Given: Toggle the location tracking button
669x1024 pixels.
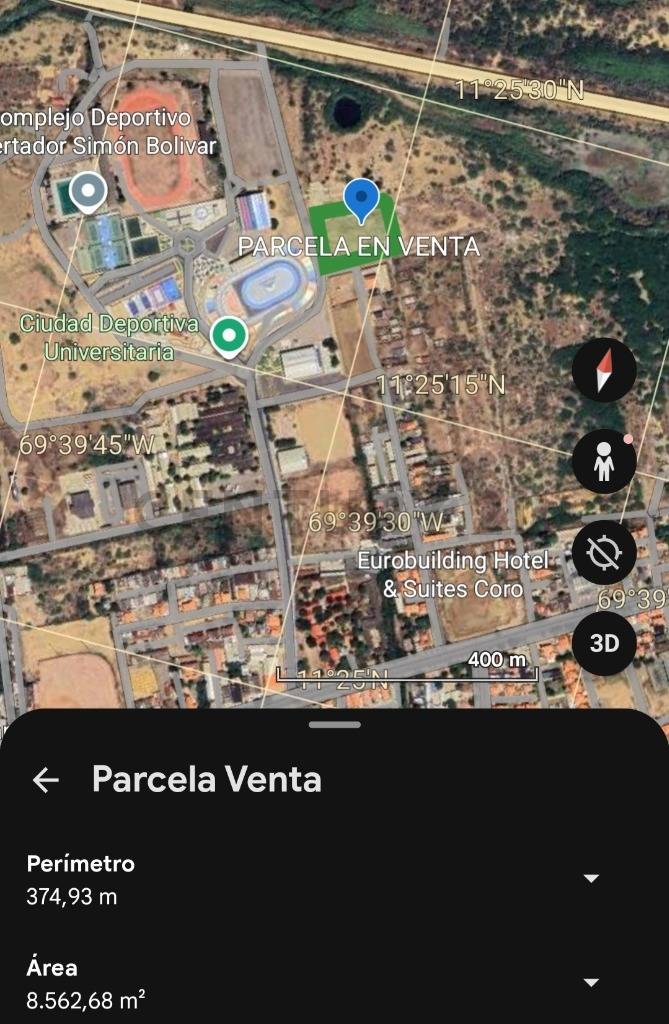Looking at the screenshot, I should click(x=604, y=553).
